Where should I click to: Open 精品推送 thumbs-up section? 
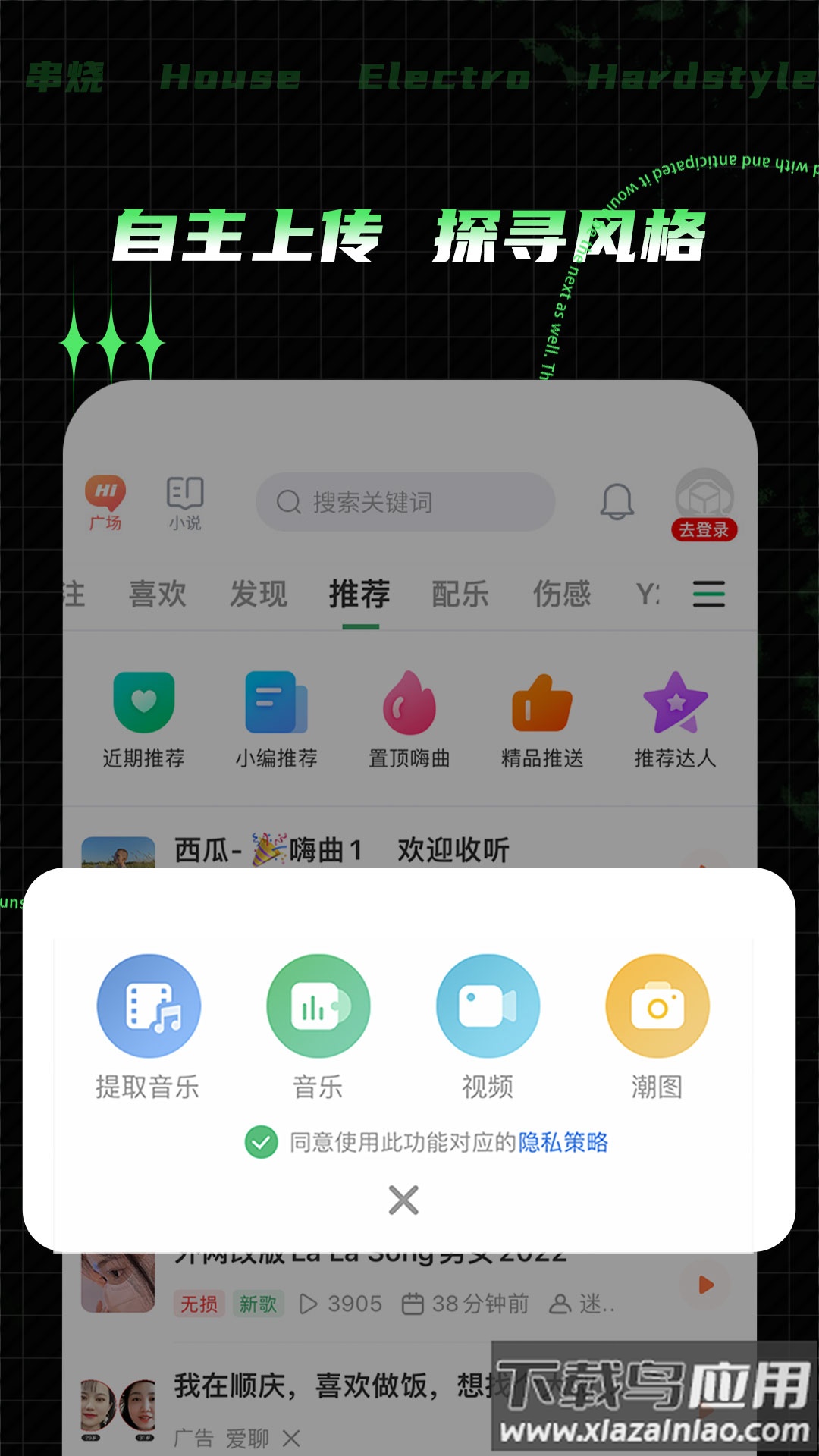click(x=540, y=707)
